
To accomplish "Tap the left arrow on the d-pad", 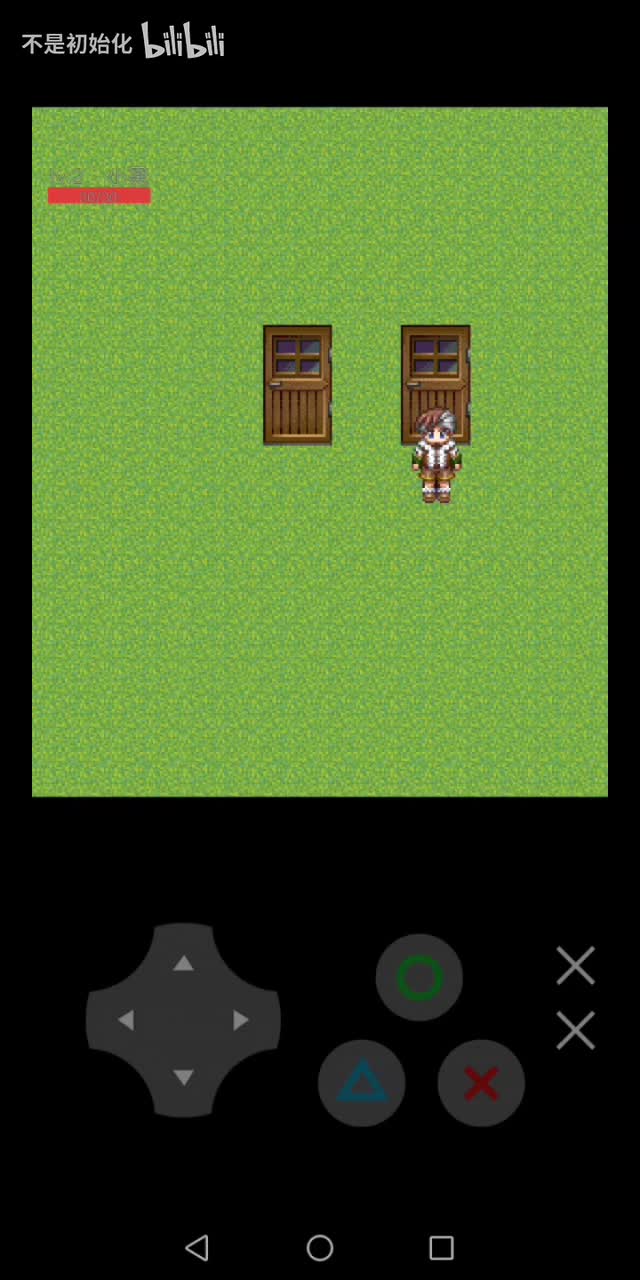I will click(126, 1020).
